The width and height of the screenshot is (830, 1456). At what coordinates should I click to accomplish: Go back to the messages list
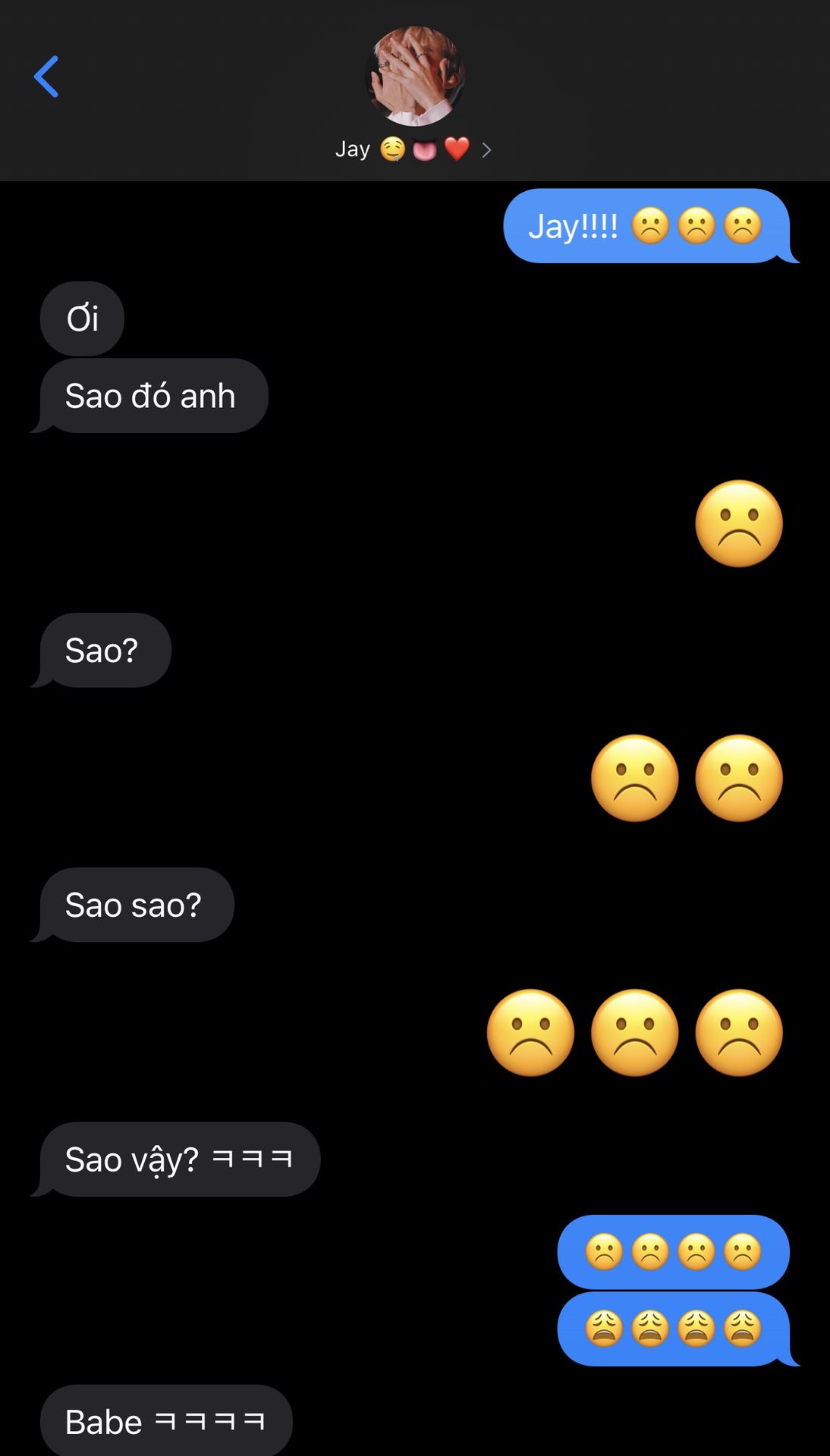[46, 77]
